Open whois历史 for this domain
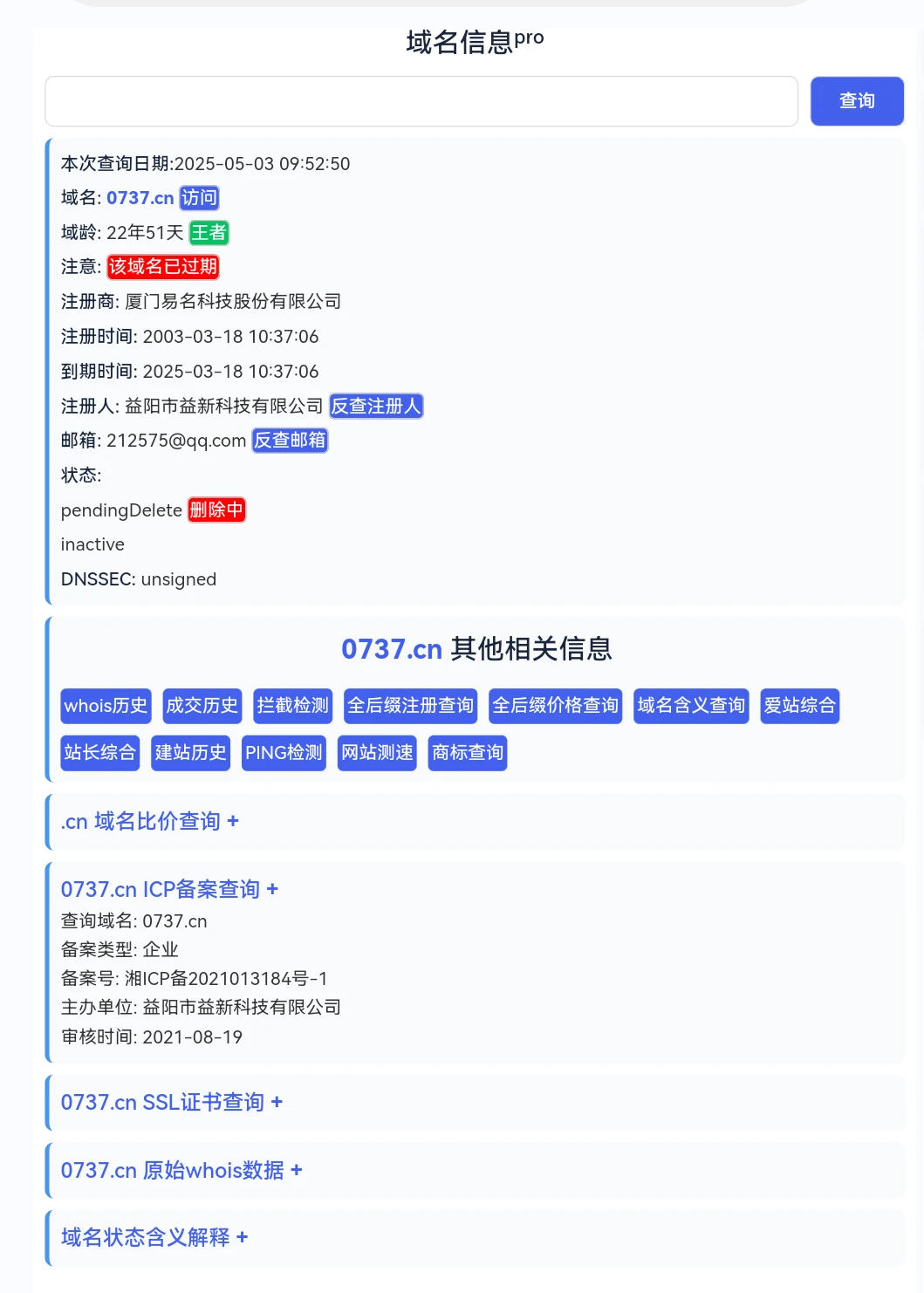The height and width of the screenshot is (1293, 924). (x=106, y=706)
